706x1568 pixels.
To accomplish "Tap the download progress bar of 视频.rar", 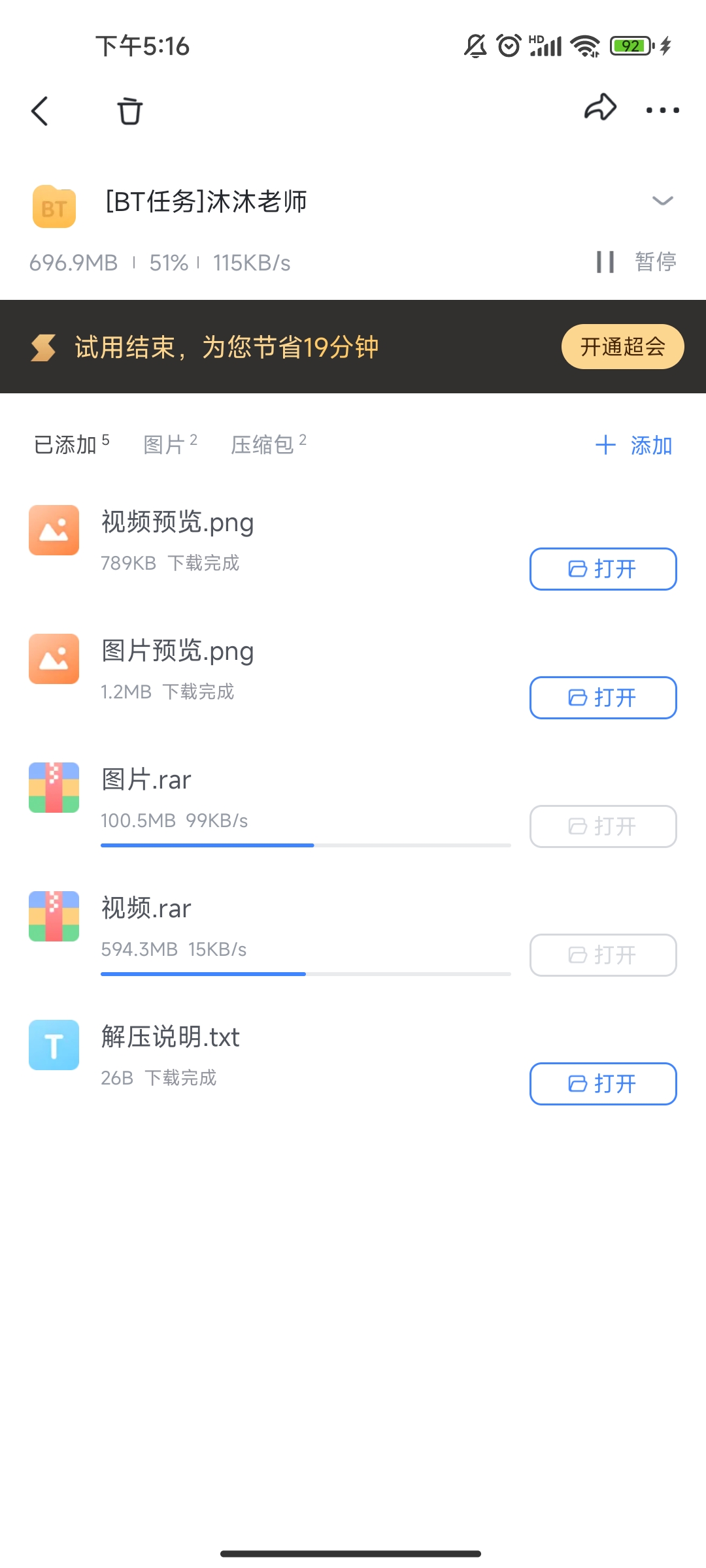I will click(304, 974).
